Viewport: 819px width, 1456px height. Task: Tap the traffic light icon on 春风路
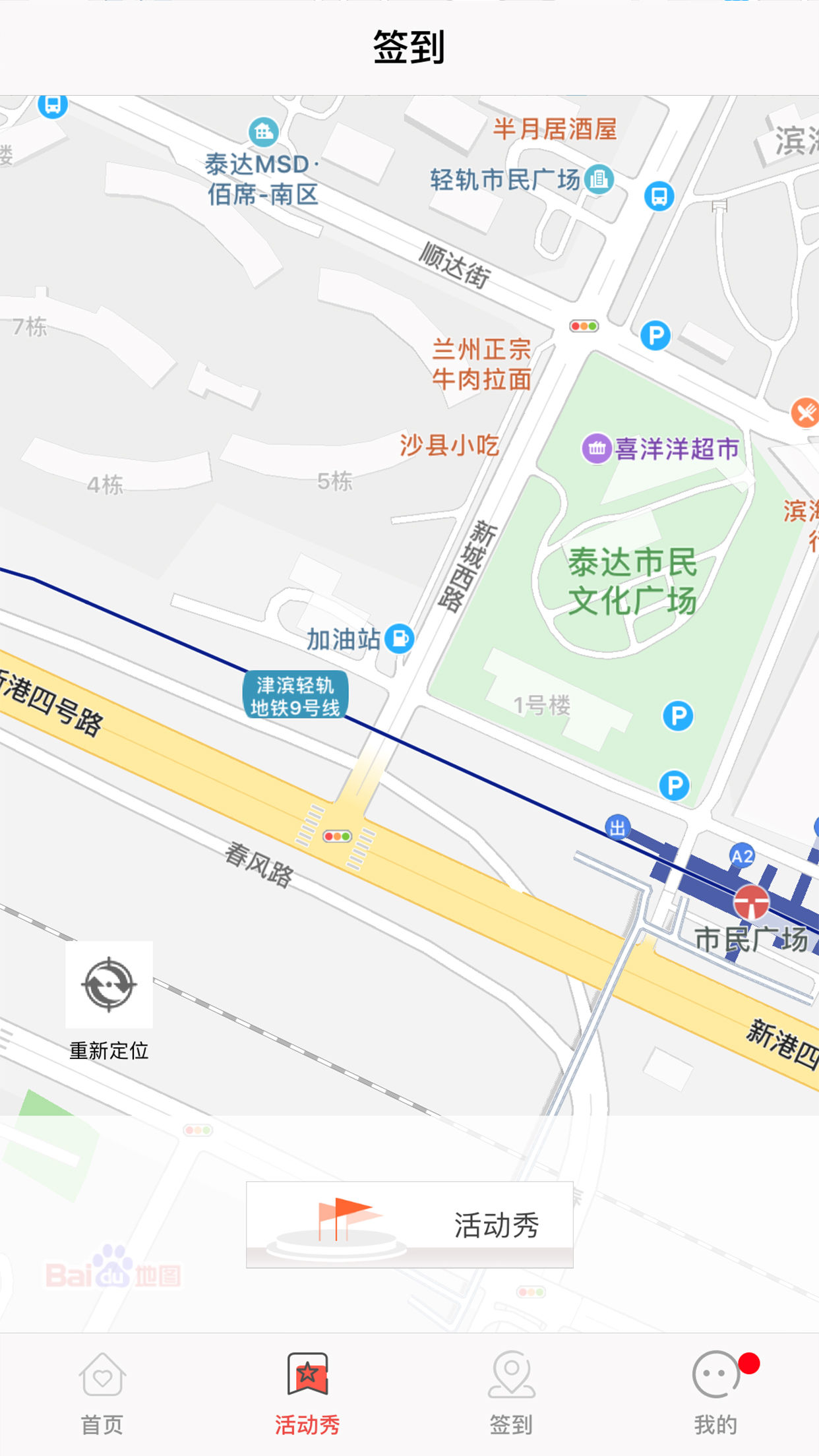click(337, 835)
